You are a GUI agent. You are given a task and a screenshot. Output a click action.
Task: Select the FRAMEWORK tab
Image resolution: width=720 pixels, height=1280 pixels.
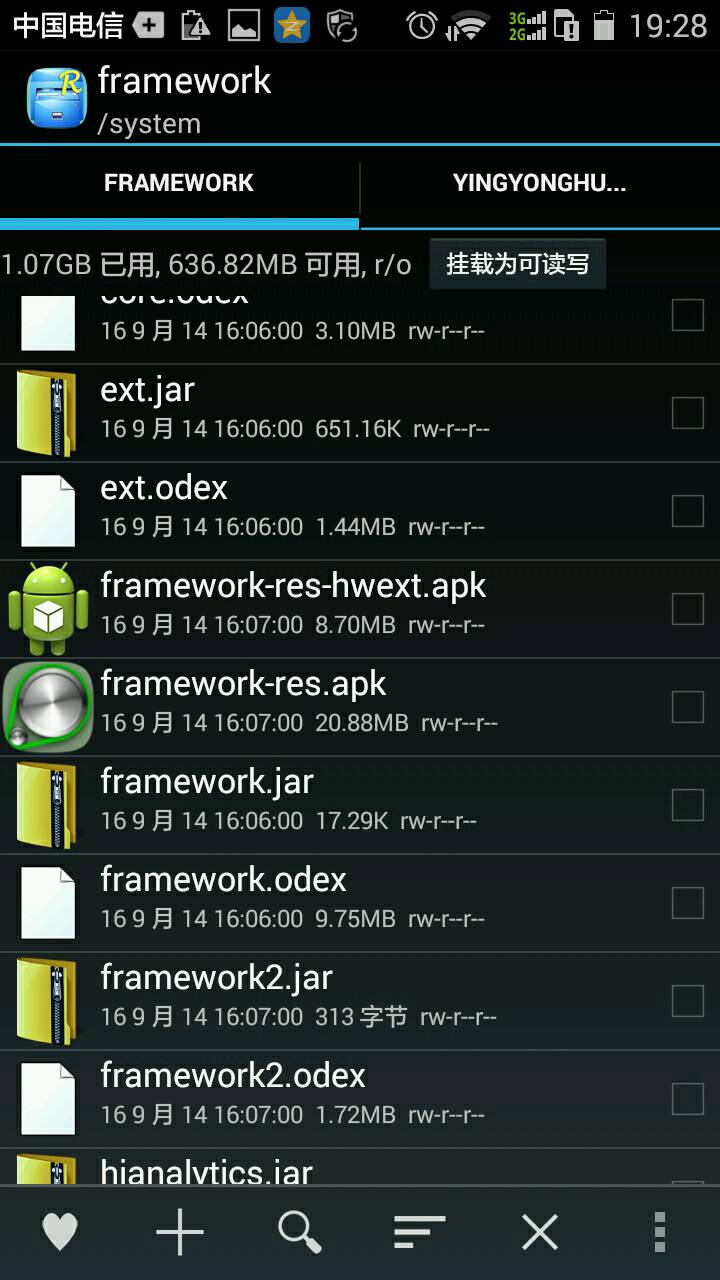click(x=179, y=184)
